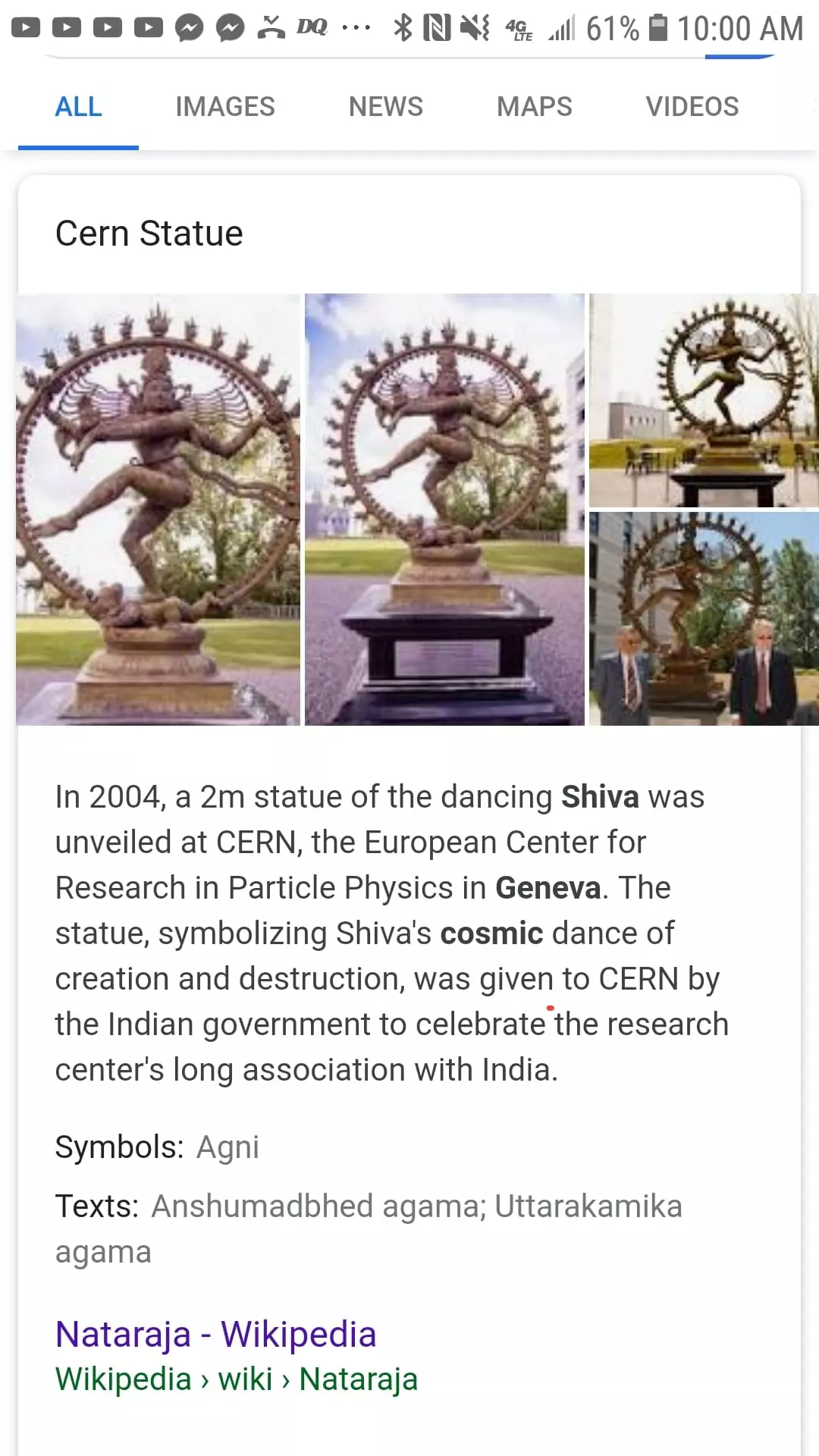
Task: Open the statue image with patio tables
Action: [x=703, y=400]
